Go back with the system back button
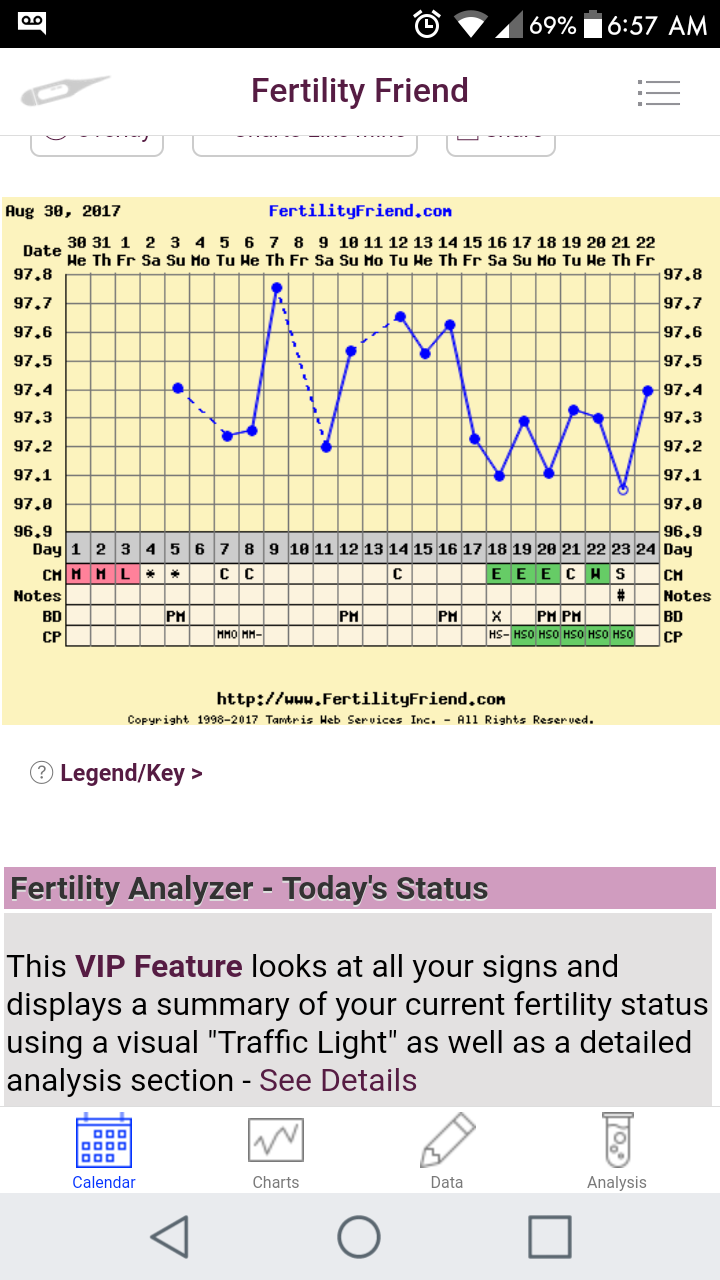This screenshot has width=720, height=1280. (x=170, y=1237)
